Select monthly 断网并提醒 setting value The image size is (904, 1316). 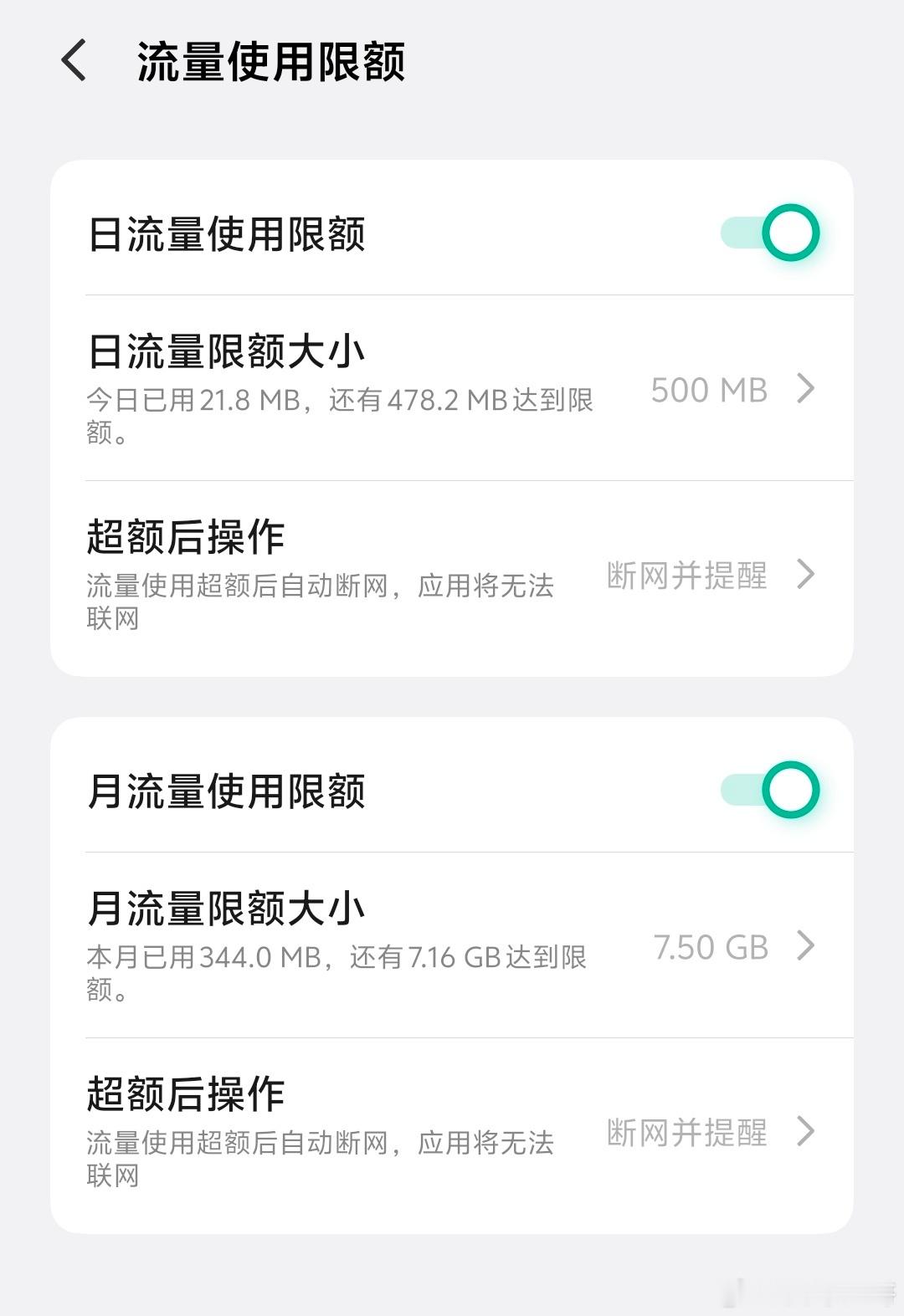686,1134
